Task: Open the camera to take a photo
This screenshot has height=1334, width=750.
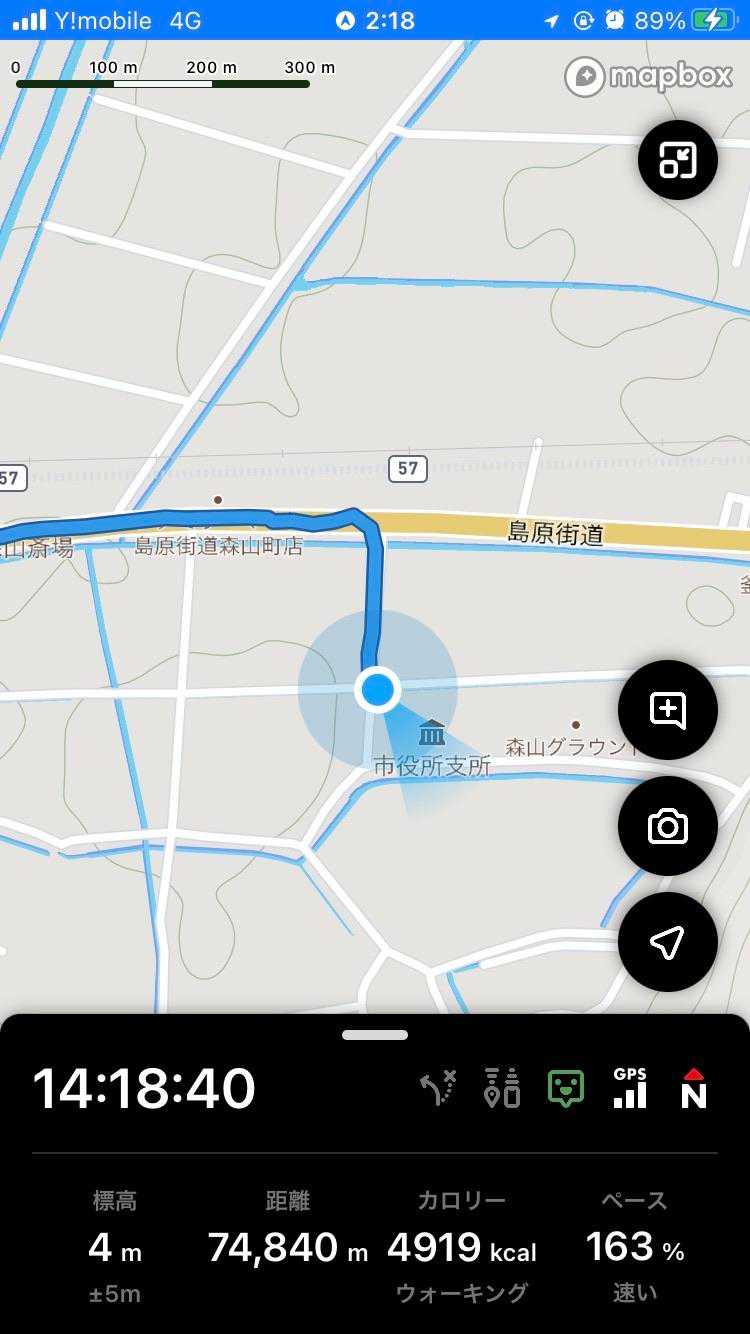Action: [x=667, y=826]
